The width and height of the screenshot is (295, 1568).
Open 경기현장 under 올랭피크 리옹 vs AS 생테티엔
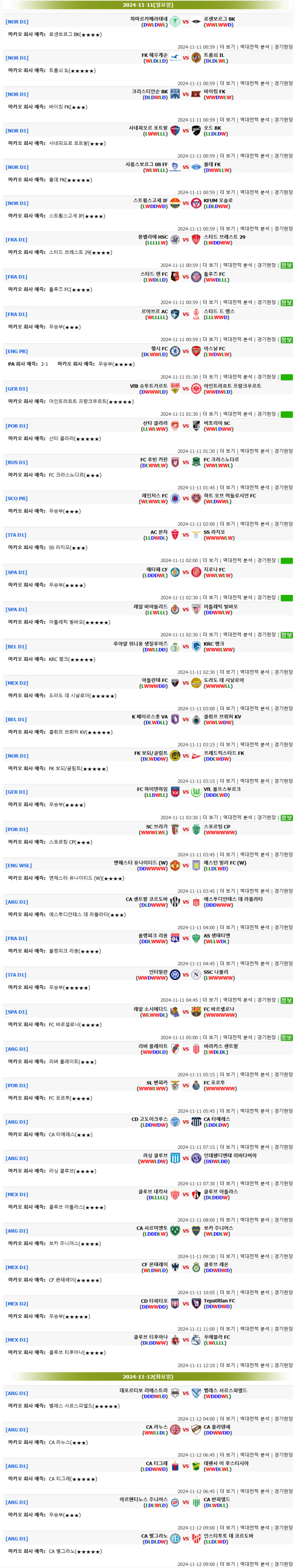(x=283, y=964)
